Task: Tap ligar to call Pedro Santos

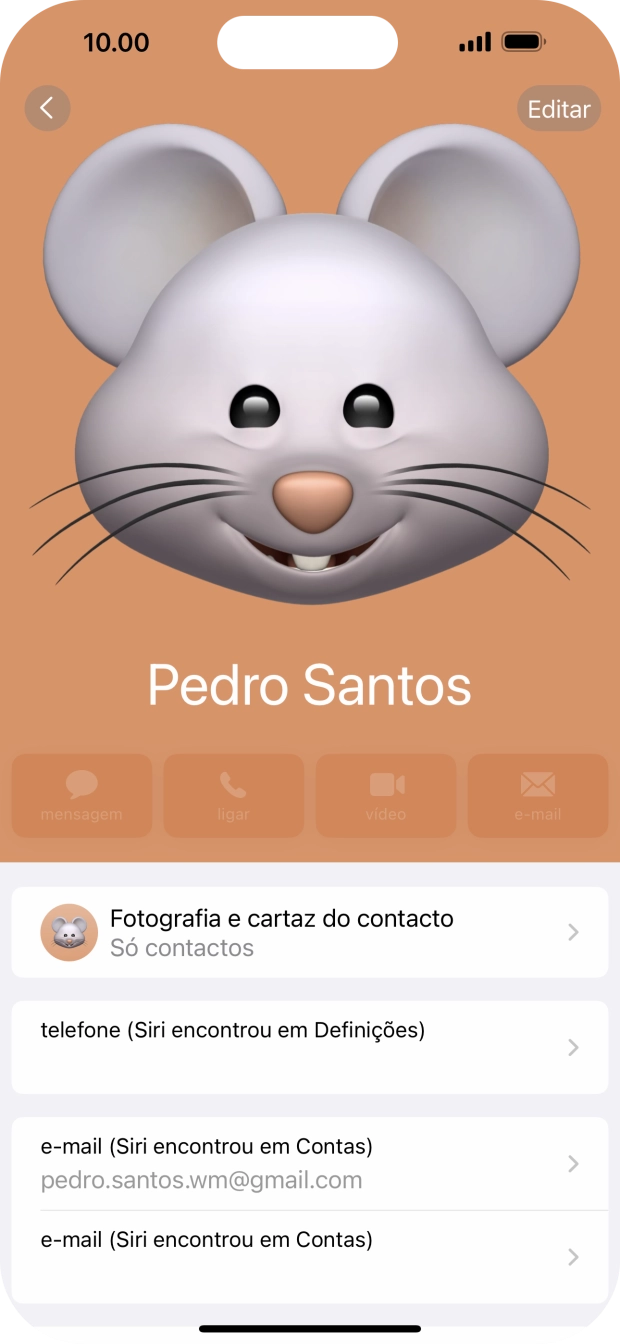Action: [x=234, y=796]
